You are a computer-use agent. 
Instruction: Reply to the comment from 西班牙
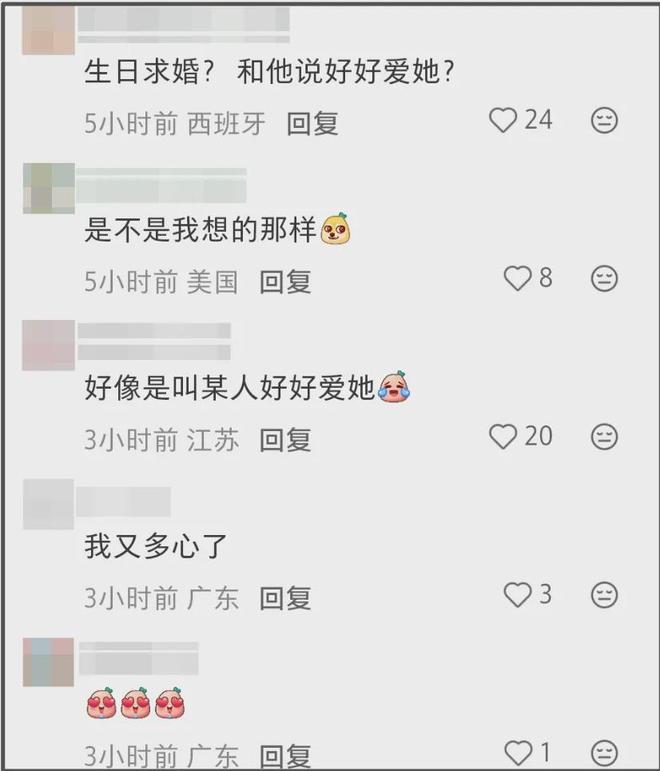coord(312,123)
